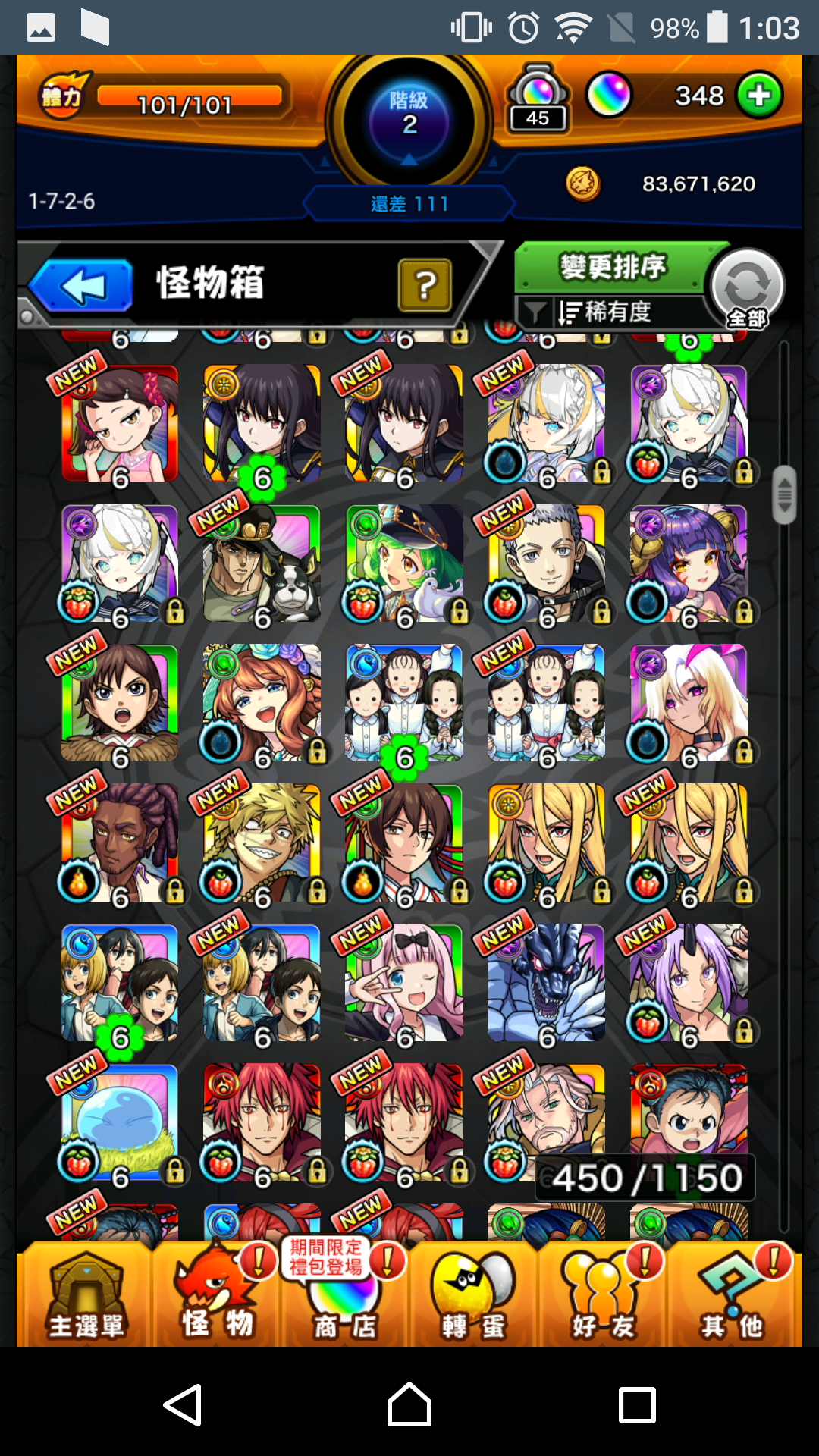Tap the Android home button

point(409,1404)
